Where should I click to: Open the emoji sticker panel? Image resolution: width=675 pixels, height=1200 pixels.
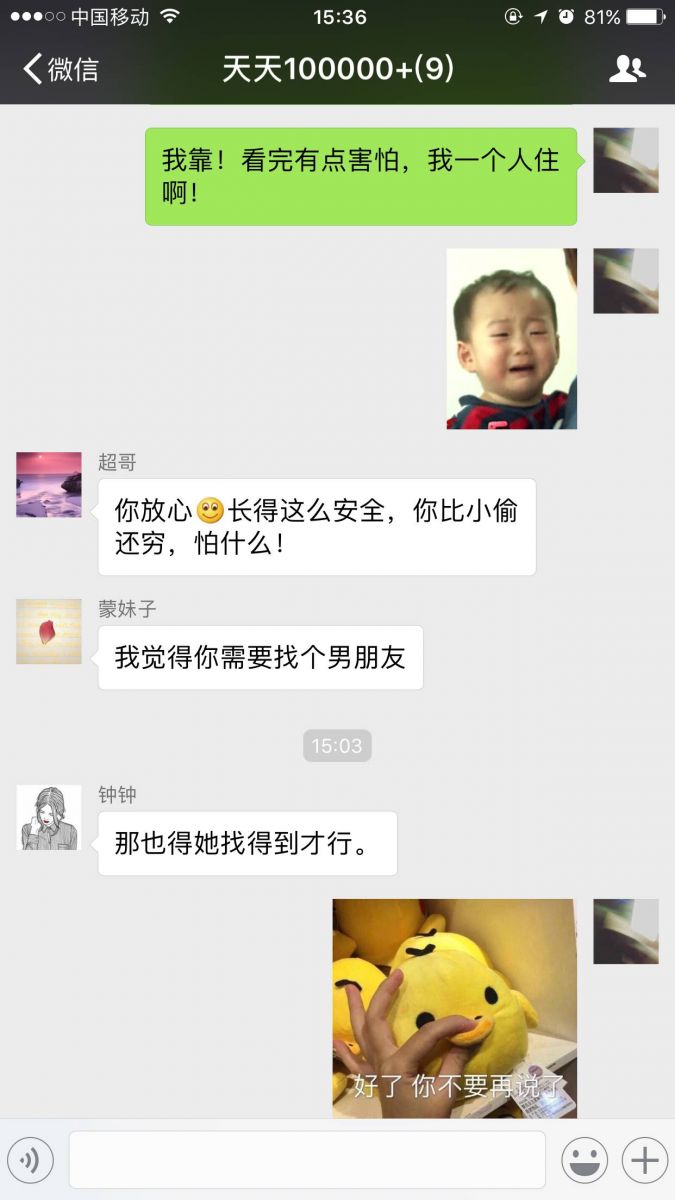[x=585, y=1160]
